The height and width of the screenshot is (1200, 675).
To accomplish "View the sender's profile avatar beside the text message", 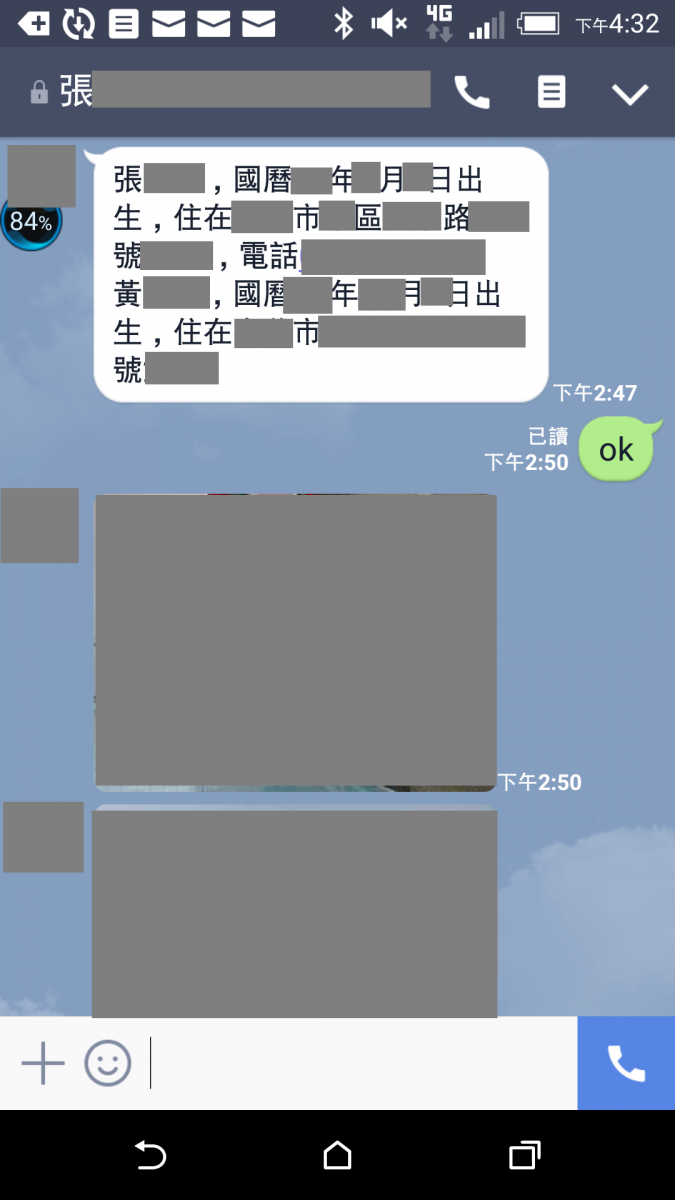I will (x=41, y=176).
